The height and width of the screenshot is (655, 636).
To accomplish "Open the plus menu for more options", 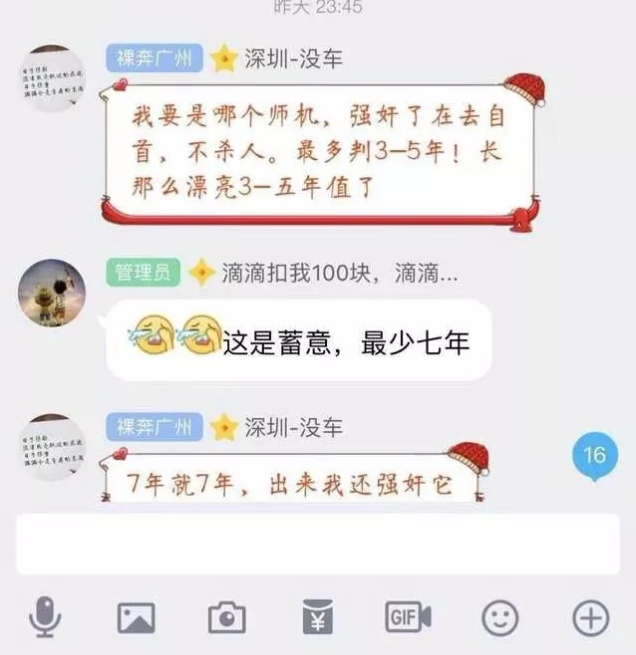I will pyautogui.click(x=590, y=618).
